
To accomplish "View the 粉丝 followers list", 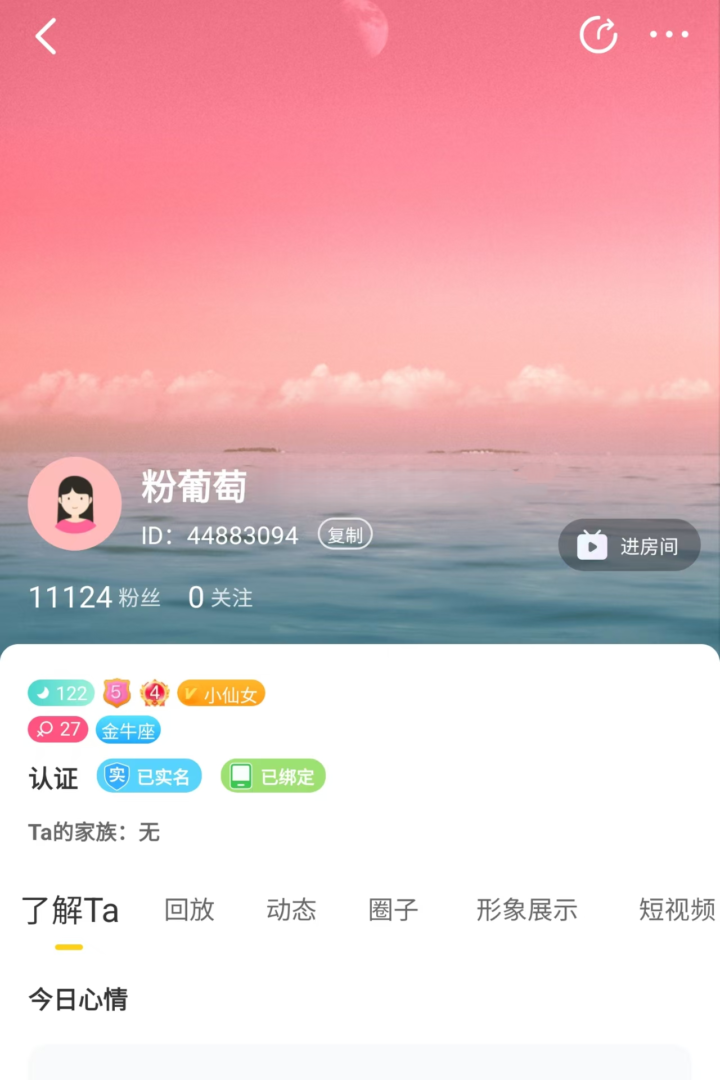I will point(94,598).
